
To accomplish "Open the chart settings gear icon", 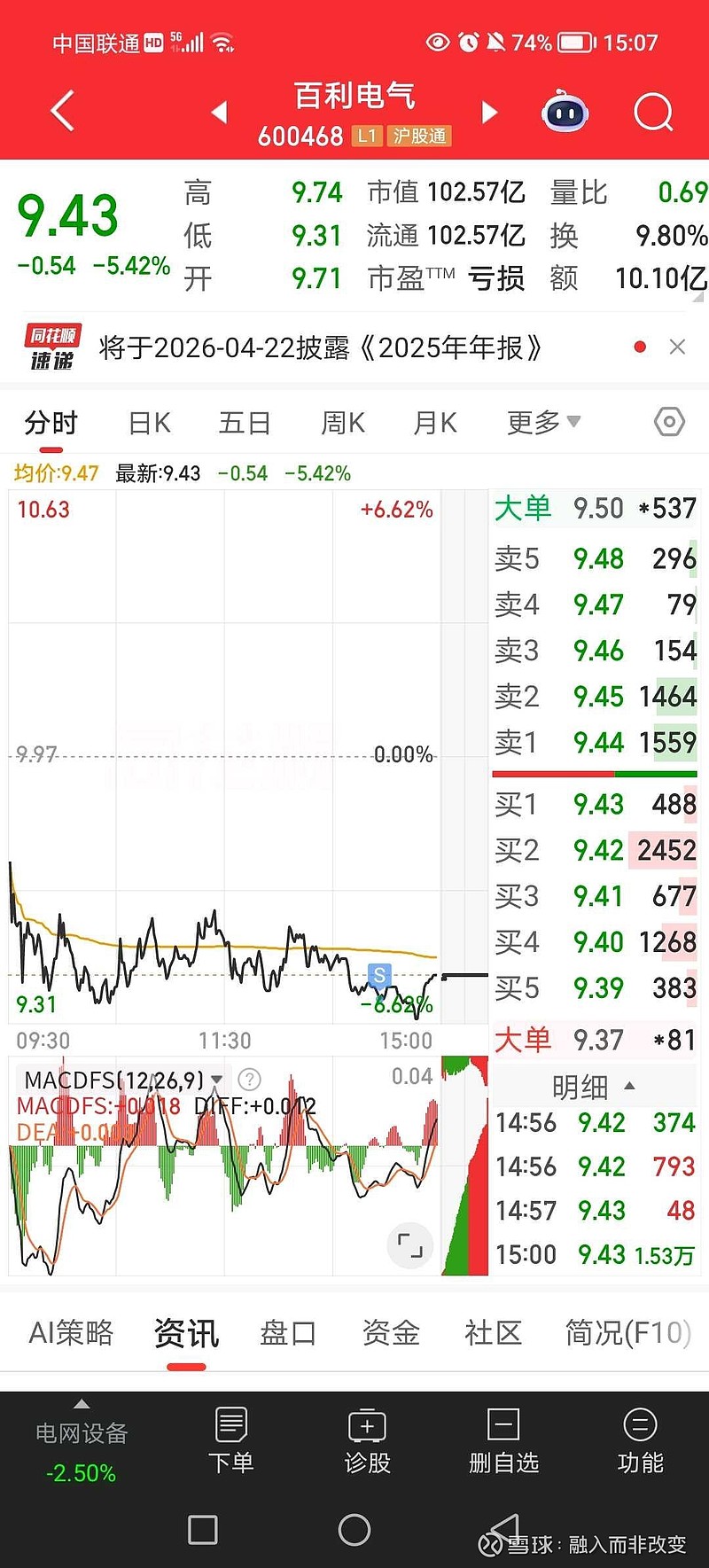I will tap(668, 423).
